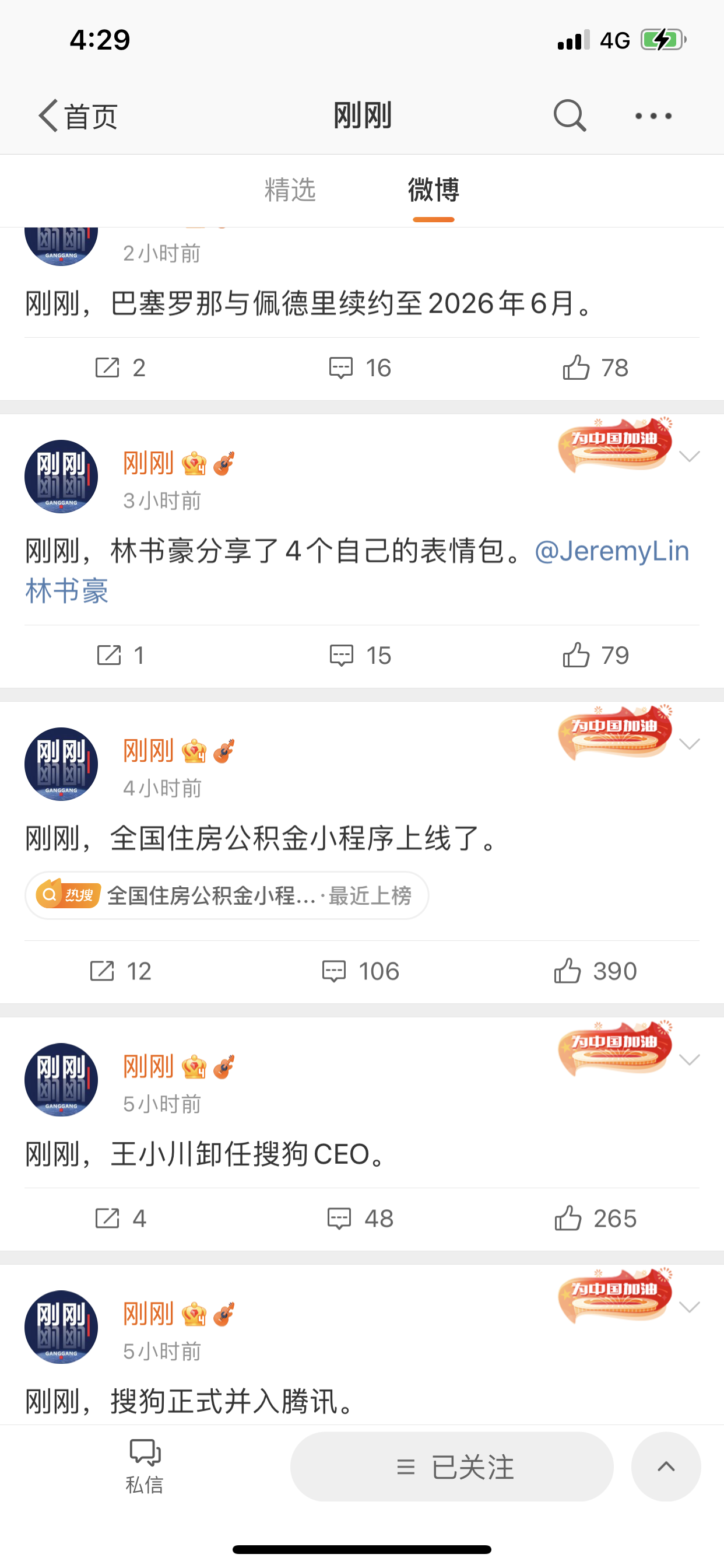Expand options chevron on 王小川卸任 post
The height and width of the screenshot is (1568, 724).
[x=690, y=1060]
